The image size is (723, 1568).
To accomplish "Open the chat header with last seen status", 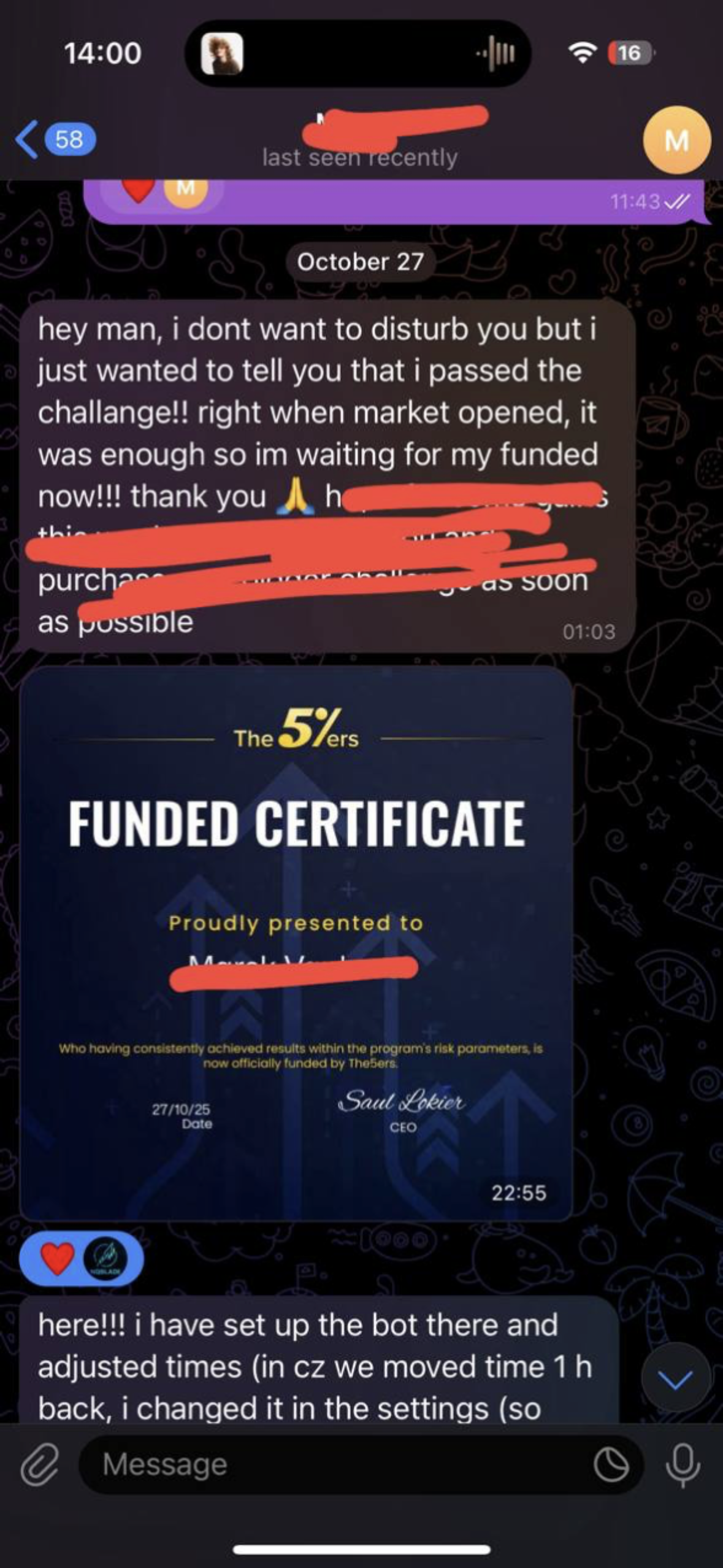I will 361,141.
